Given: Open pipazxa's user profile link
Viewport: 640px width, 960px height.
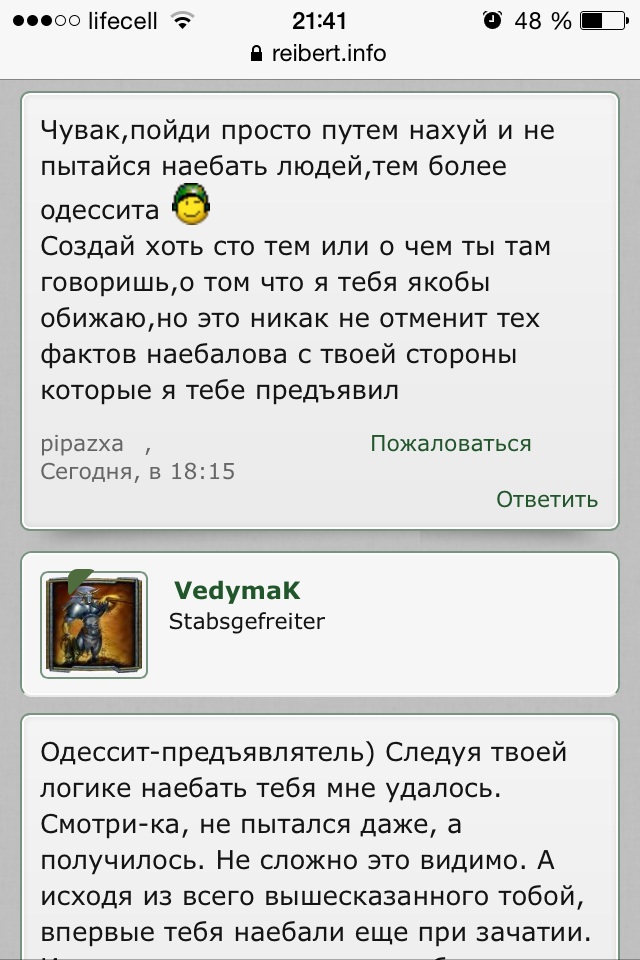Looking at the screenshot, I should pos(82,444).
